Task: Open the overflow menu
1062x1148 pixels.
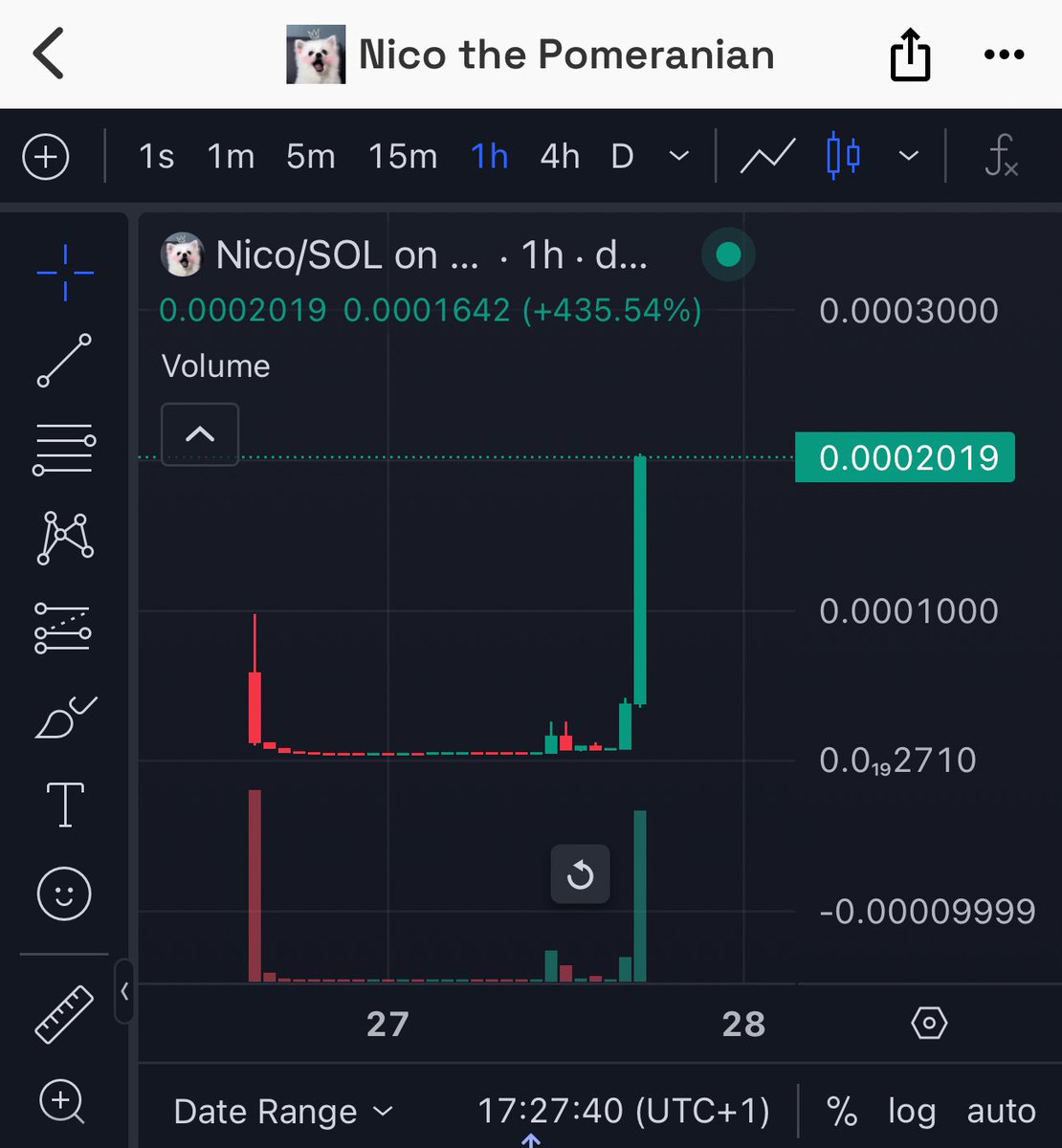Action: tap(1004, 55)
